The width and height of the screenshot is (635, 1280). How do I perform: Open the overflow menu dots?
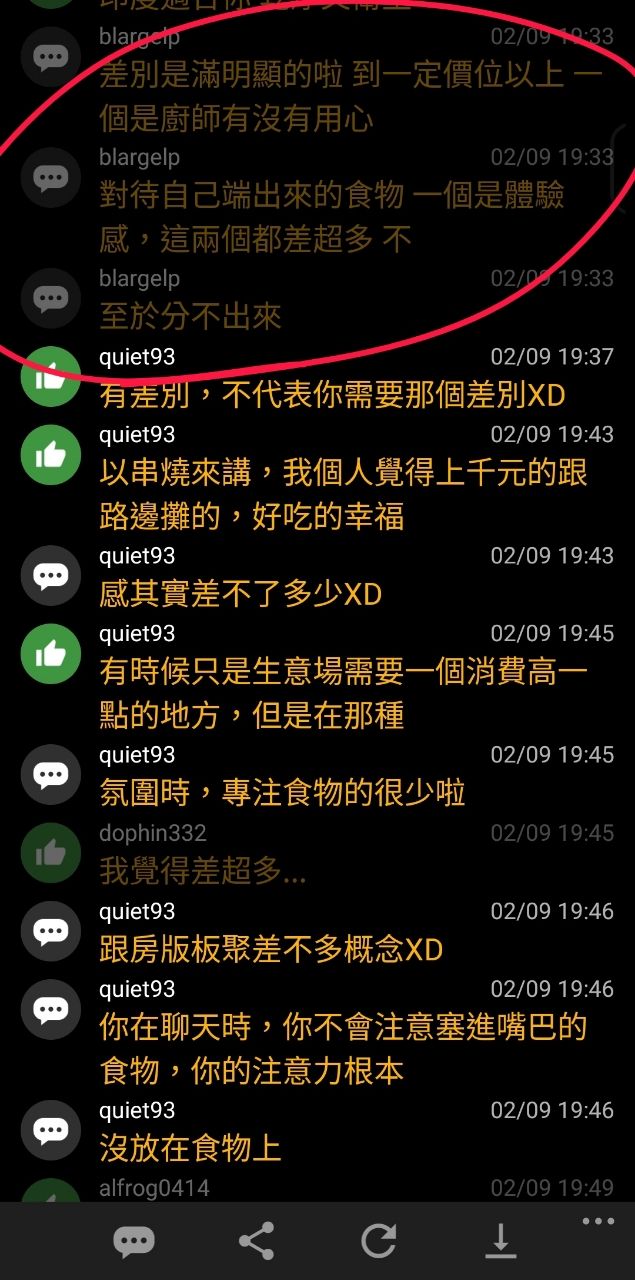[598, 1222]
